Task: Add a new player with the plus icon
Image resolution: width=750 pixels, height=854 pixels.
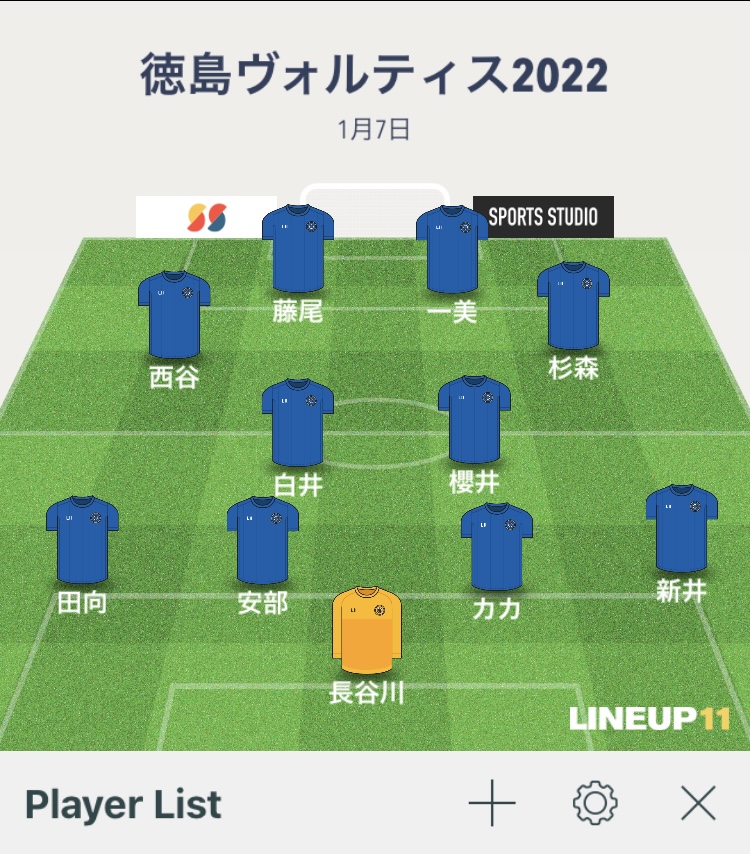Action: (x=492, y=803)
